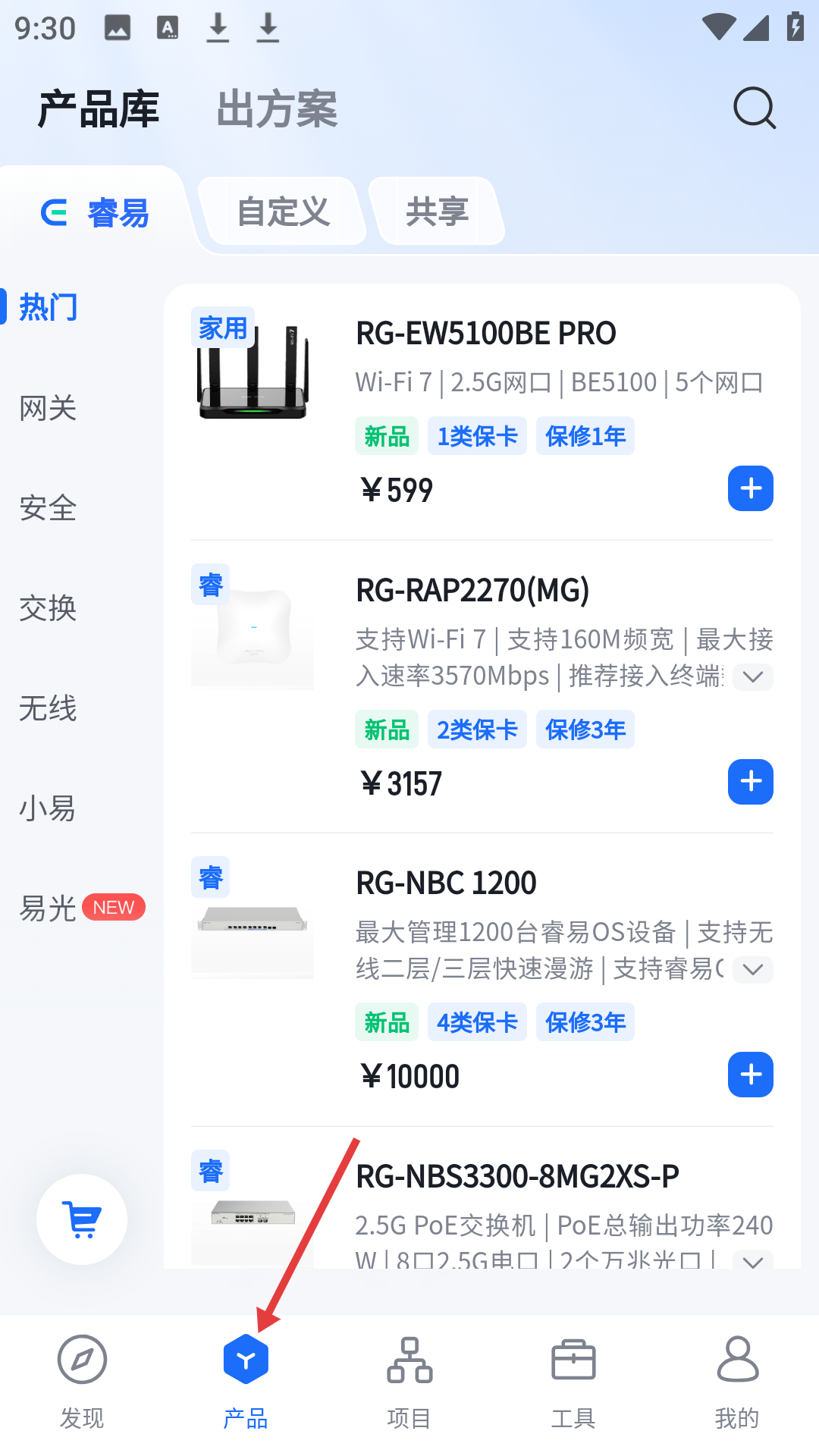Select the 无线 category in sidebar
This screenshot has width=819, height=1456.
click(x=47, y=709)
